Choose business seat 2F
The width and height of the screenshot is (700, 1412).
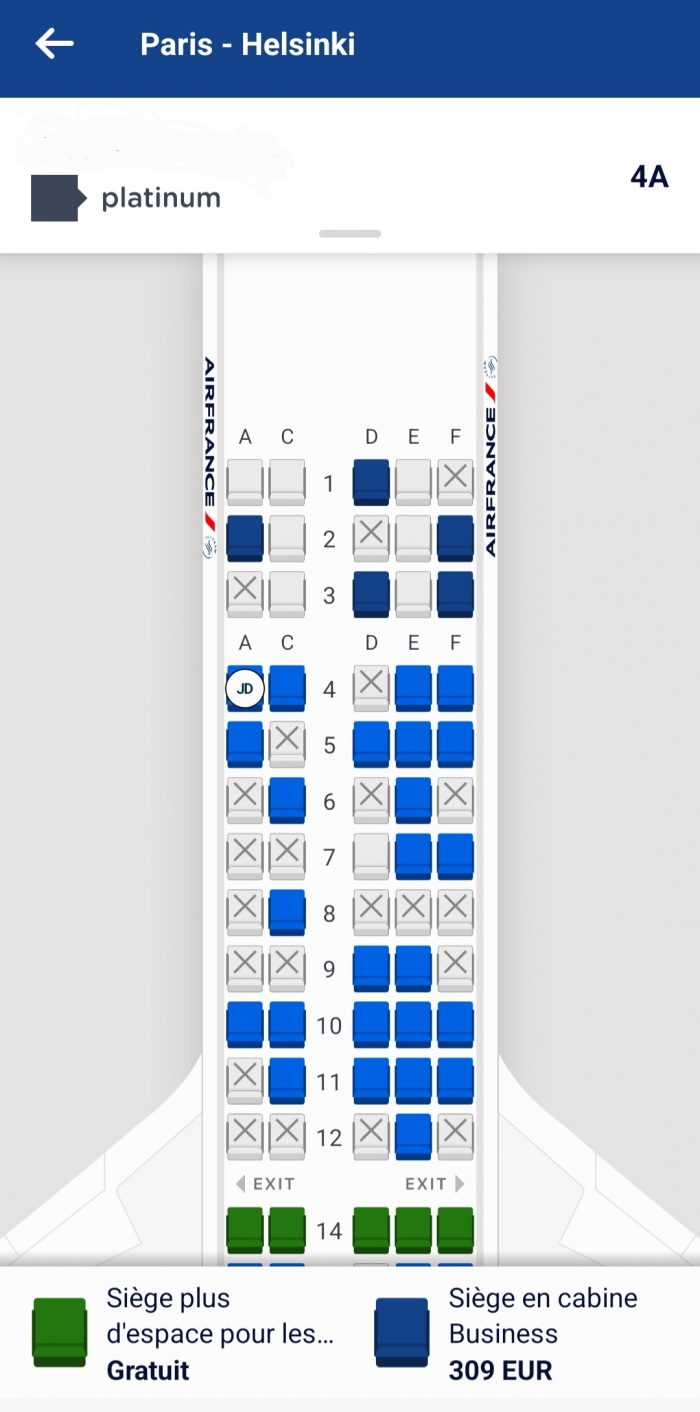pos(455,538)
